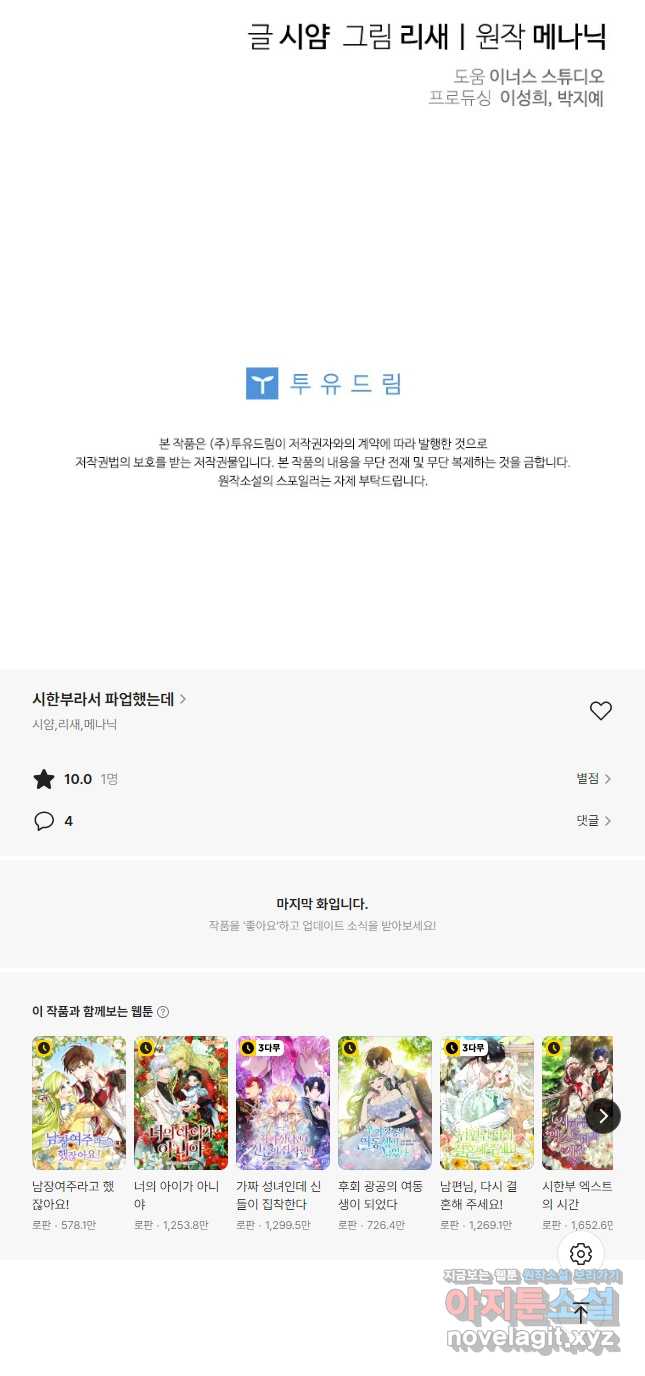Like this series with the heart icon
Viewport: 645px width, 1376px height.
(600, 711)
